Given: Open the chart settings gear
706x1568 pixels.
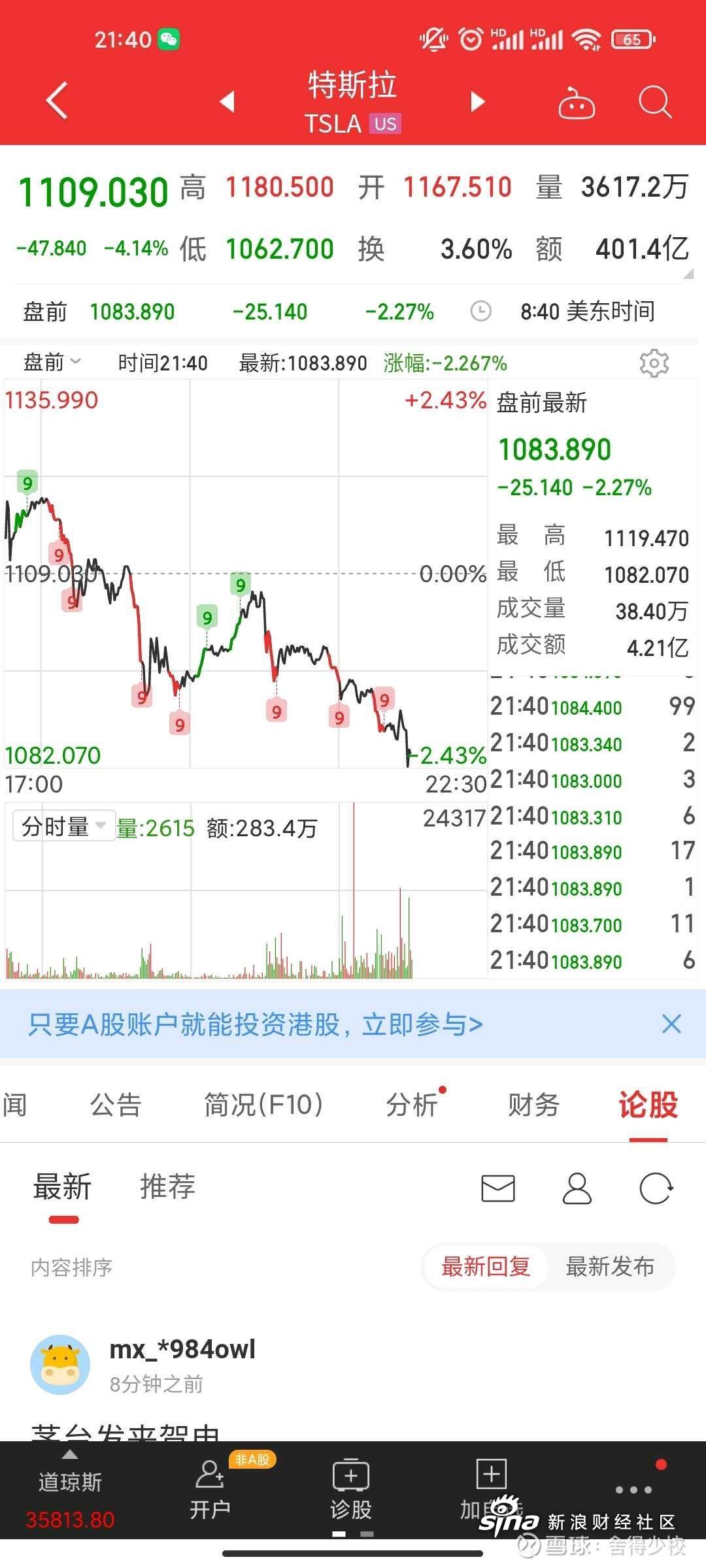Looking at the screenshot, I should 654,363.
